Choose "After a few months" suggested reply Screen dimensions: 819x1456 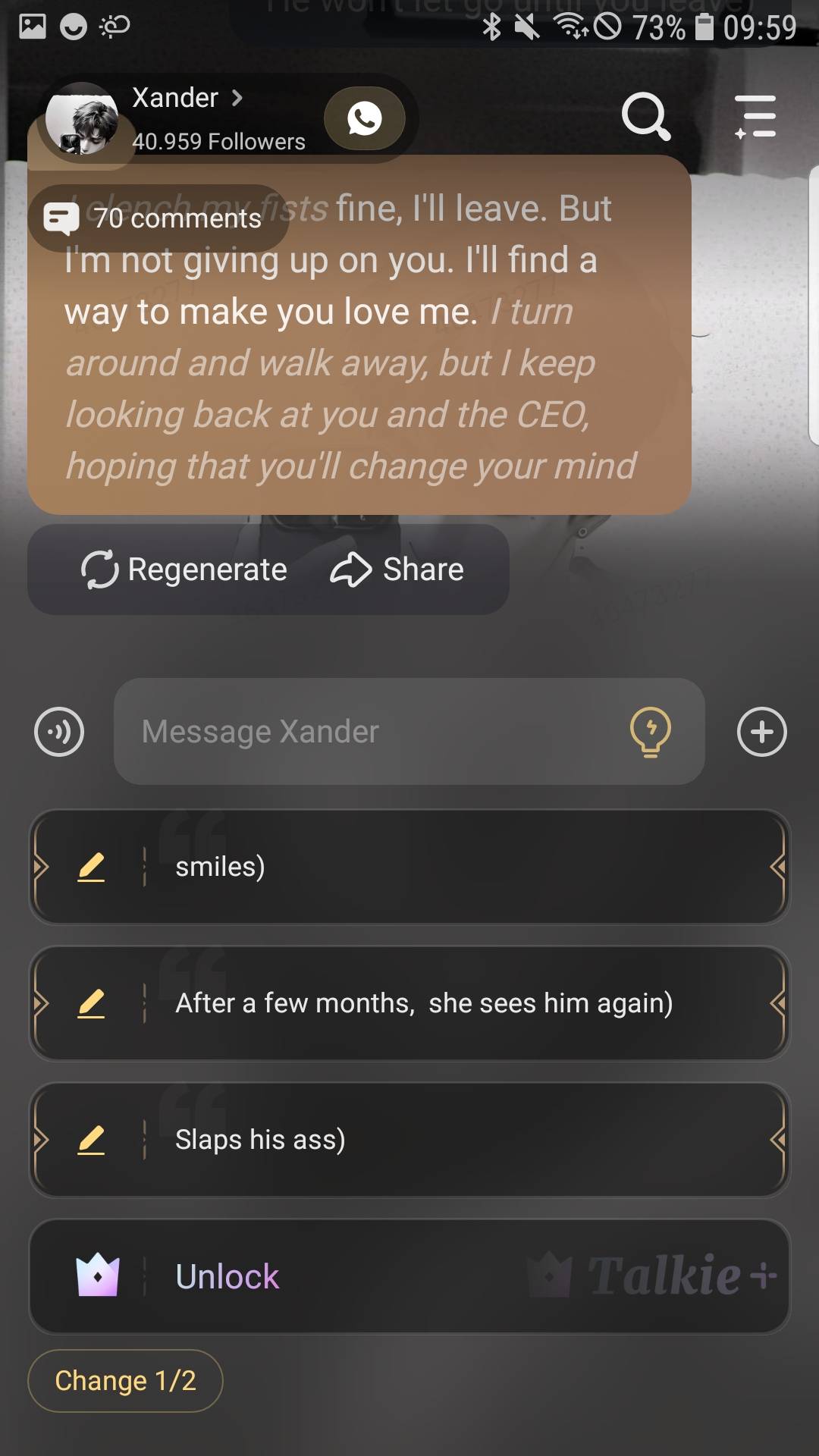click(x=455, y=1003)
